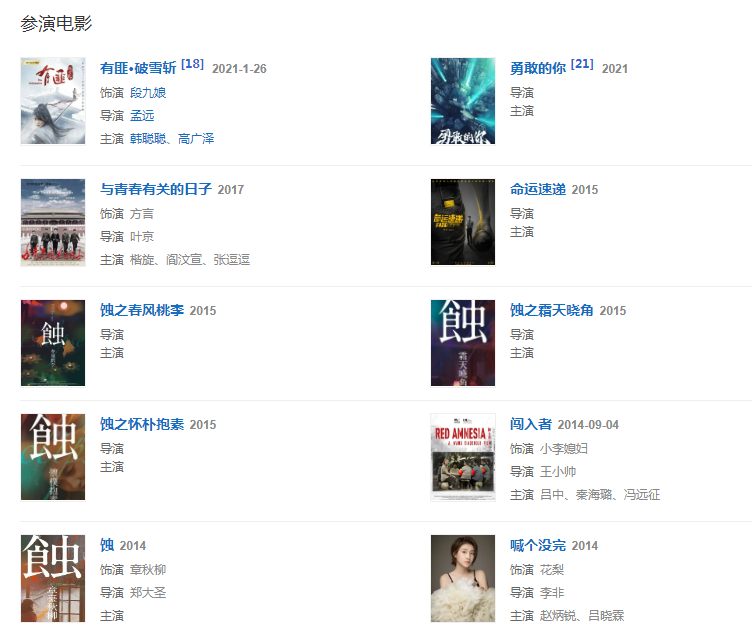Open actor 韩聪聪's page
Image resolution: width=752 pixels, height=635 pixels.
click(x=148, y=138)
